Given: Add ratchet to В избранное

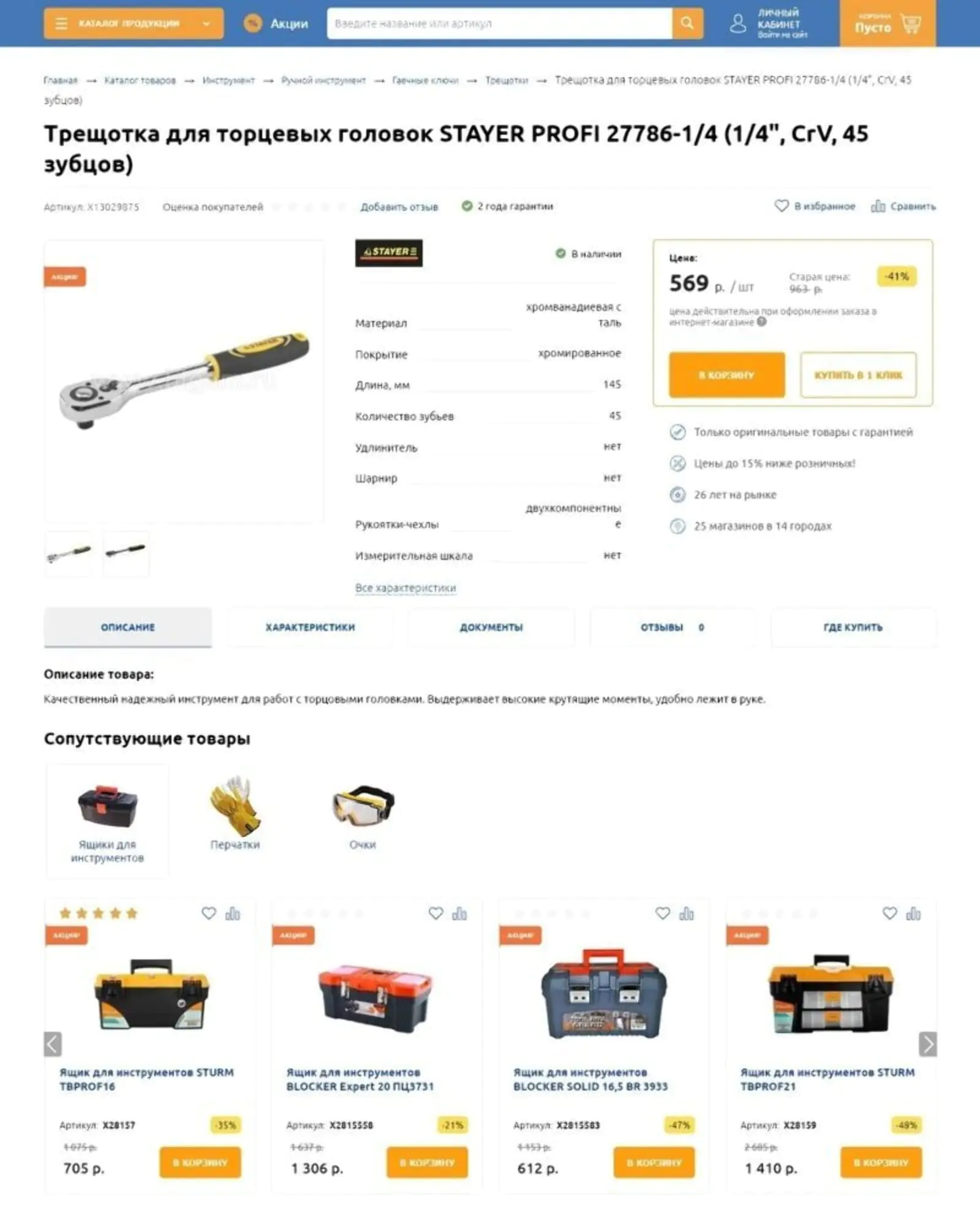Looking at the screenshot, I should tap(815, 206).
